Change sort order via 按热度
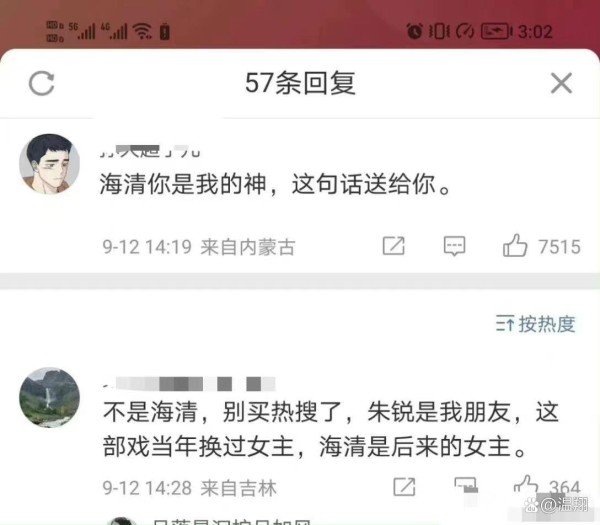 pyautogui.click(x=536, y=323)
